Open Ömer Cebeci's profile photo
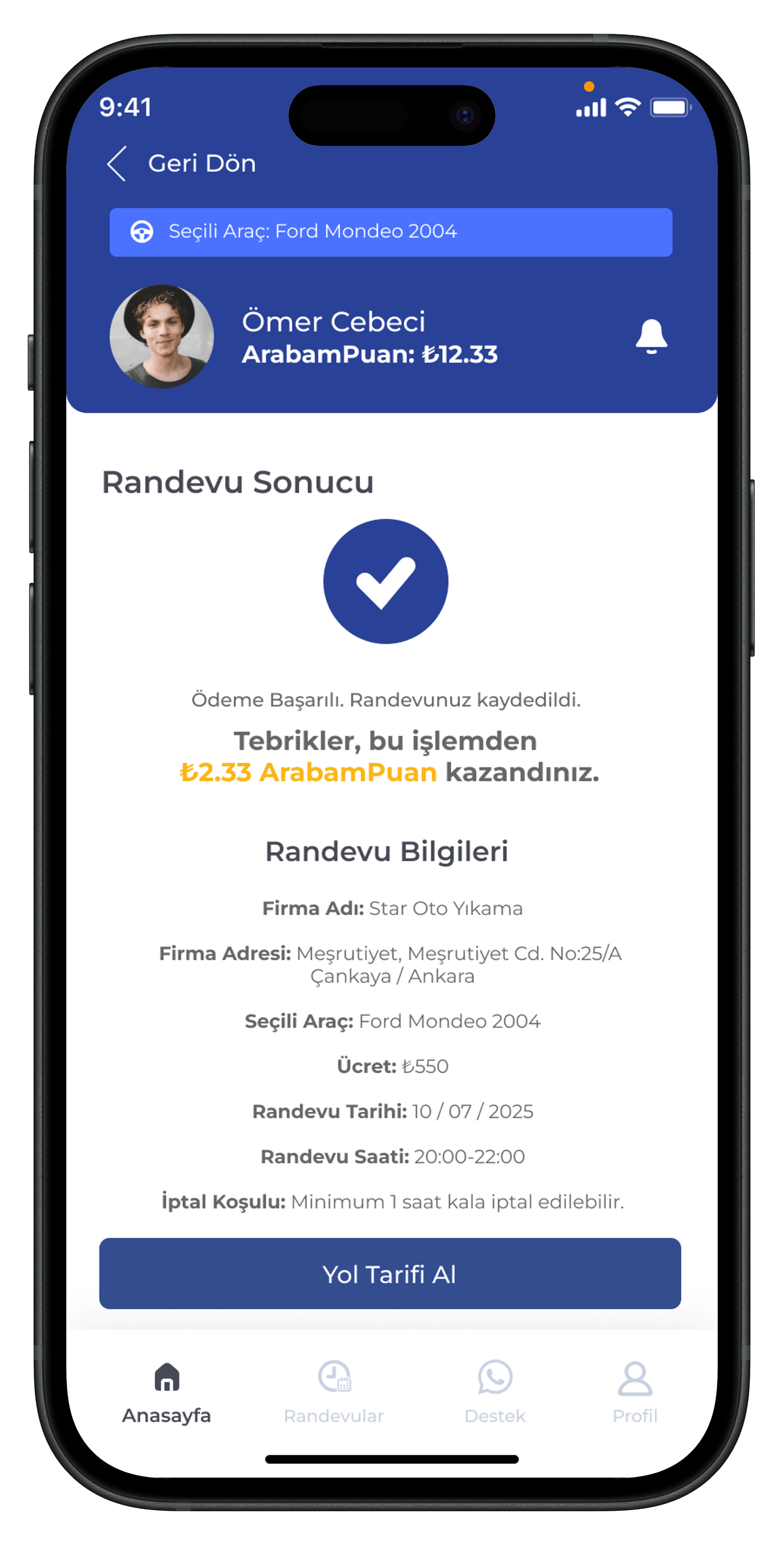The width and height of the screenshot is (784, 1545). (161, 337)
